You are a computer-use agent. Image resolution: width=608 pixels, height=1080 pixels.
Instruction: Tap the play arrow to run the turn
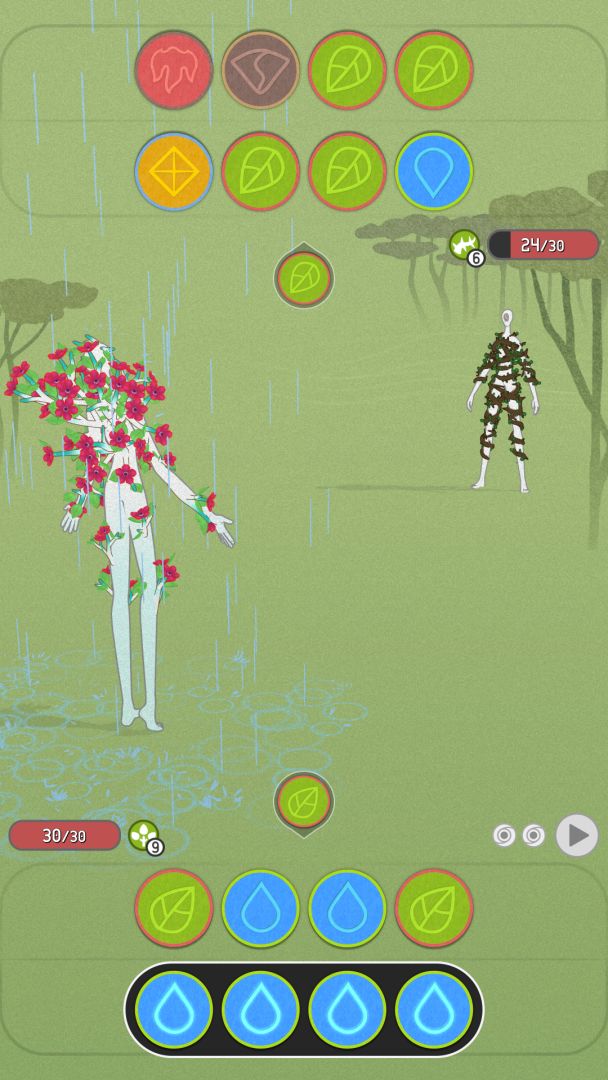577,835
